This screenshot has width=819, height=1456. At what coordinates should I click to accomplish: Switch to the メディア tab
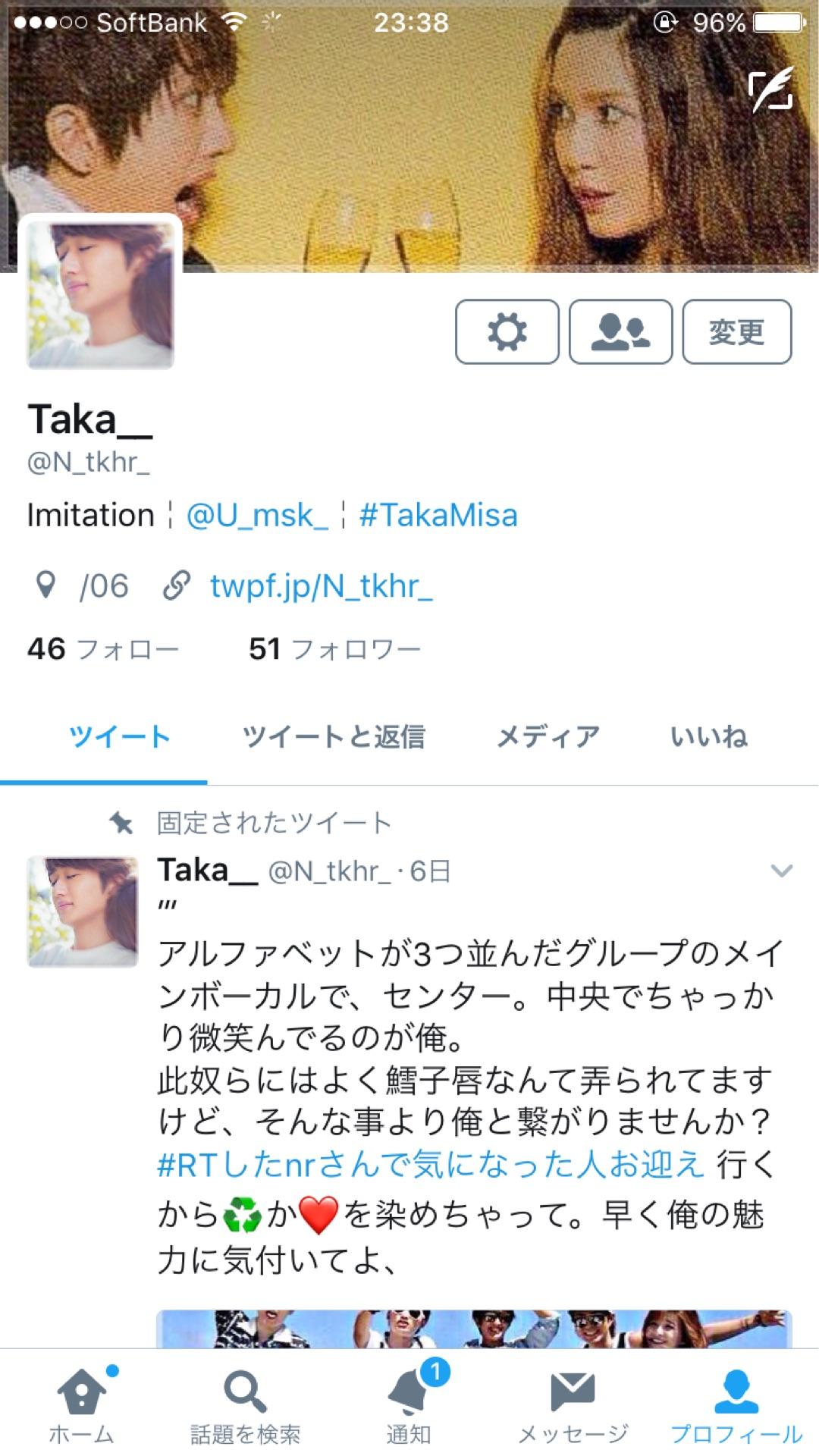(548, 736)
